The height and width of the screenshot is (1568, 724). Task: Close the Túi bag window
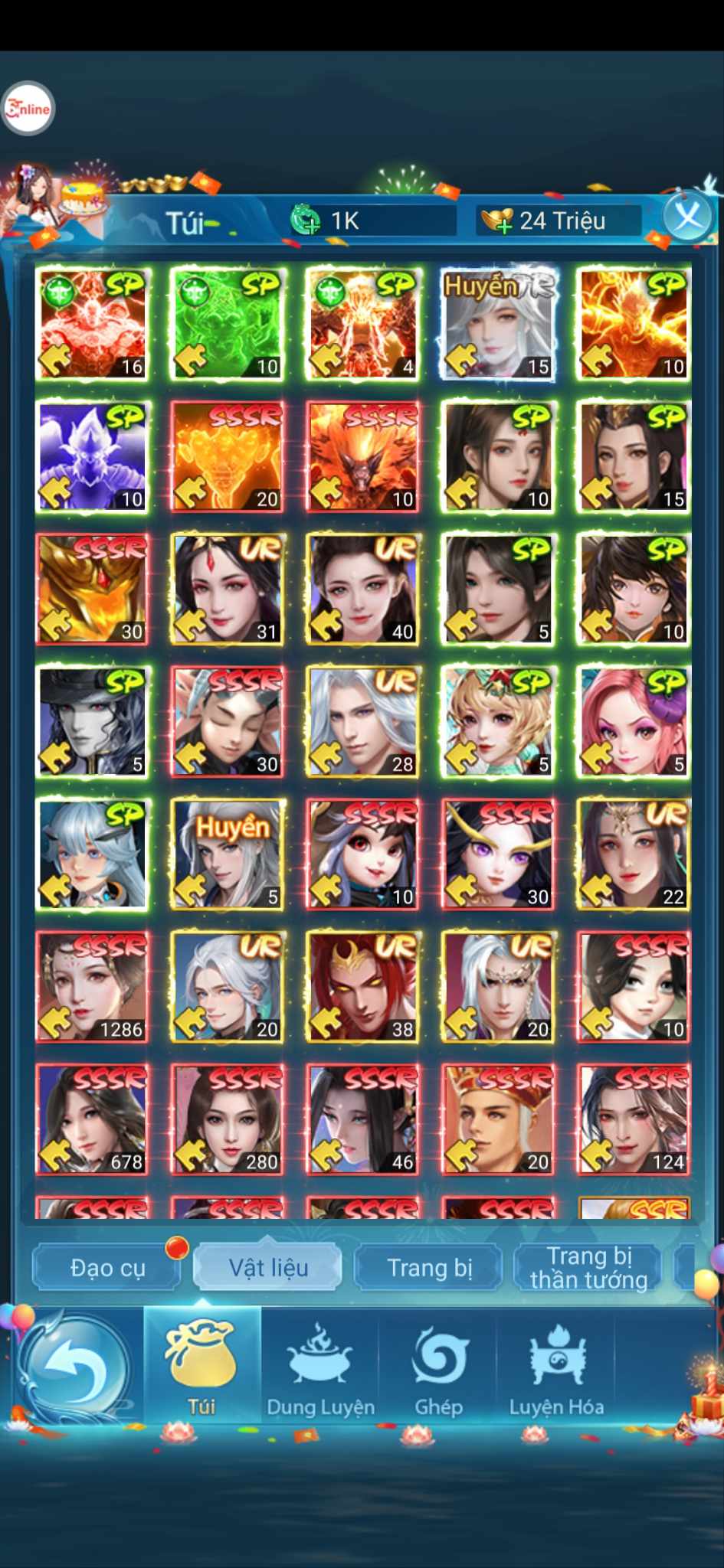[687, 217]
